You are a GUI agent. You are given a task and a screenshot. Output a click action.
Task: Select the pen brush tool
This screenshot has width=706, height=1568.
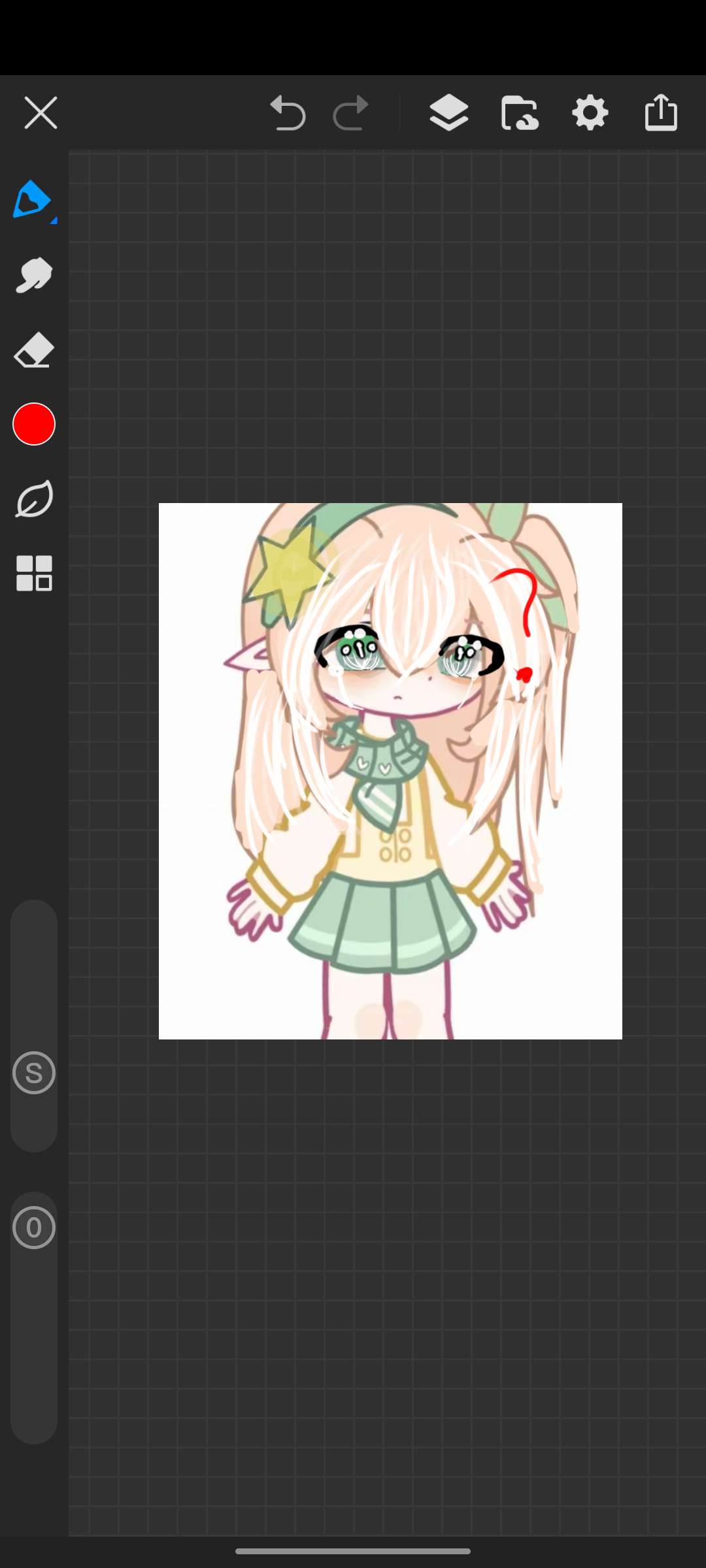[33, 200]
